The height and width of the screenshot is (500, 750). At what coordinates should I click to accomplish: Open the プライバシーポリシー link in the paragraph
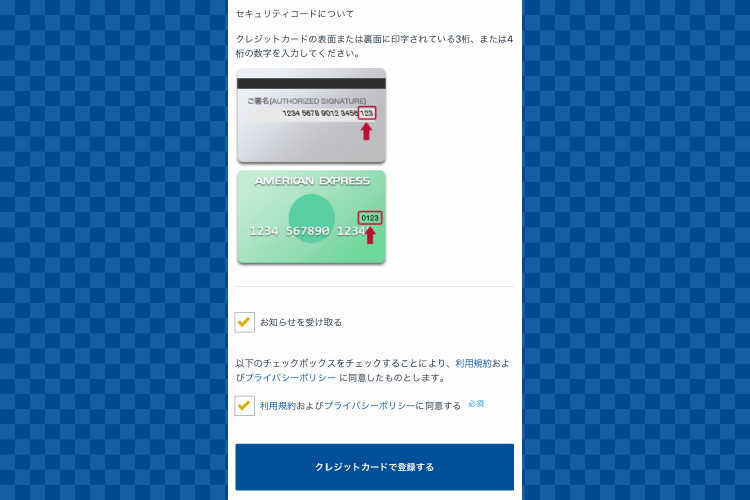(290, 378)
